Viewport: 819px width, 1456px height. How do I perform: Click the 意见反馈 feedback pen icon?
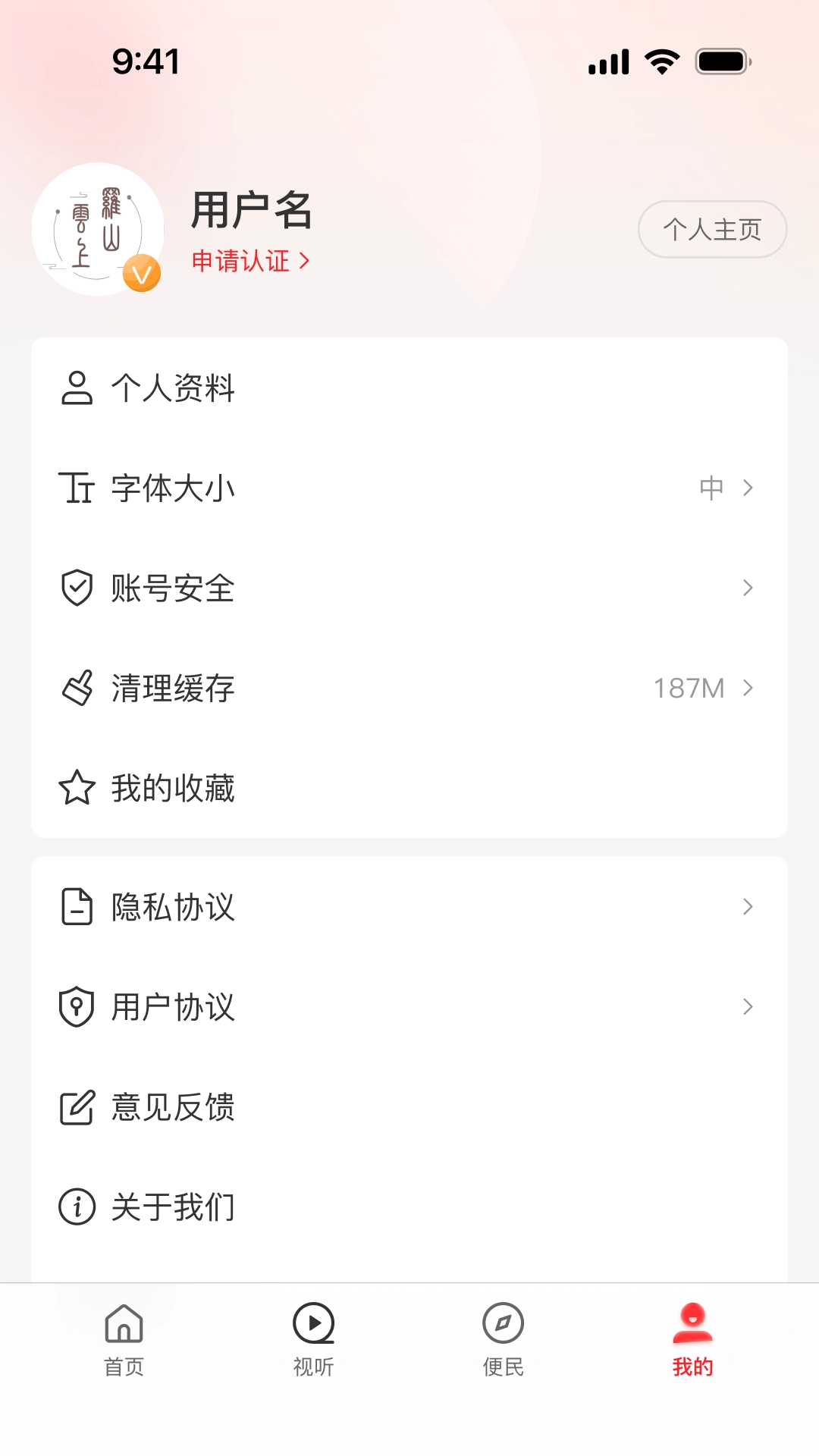(76, 1107)
